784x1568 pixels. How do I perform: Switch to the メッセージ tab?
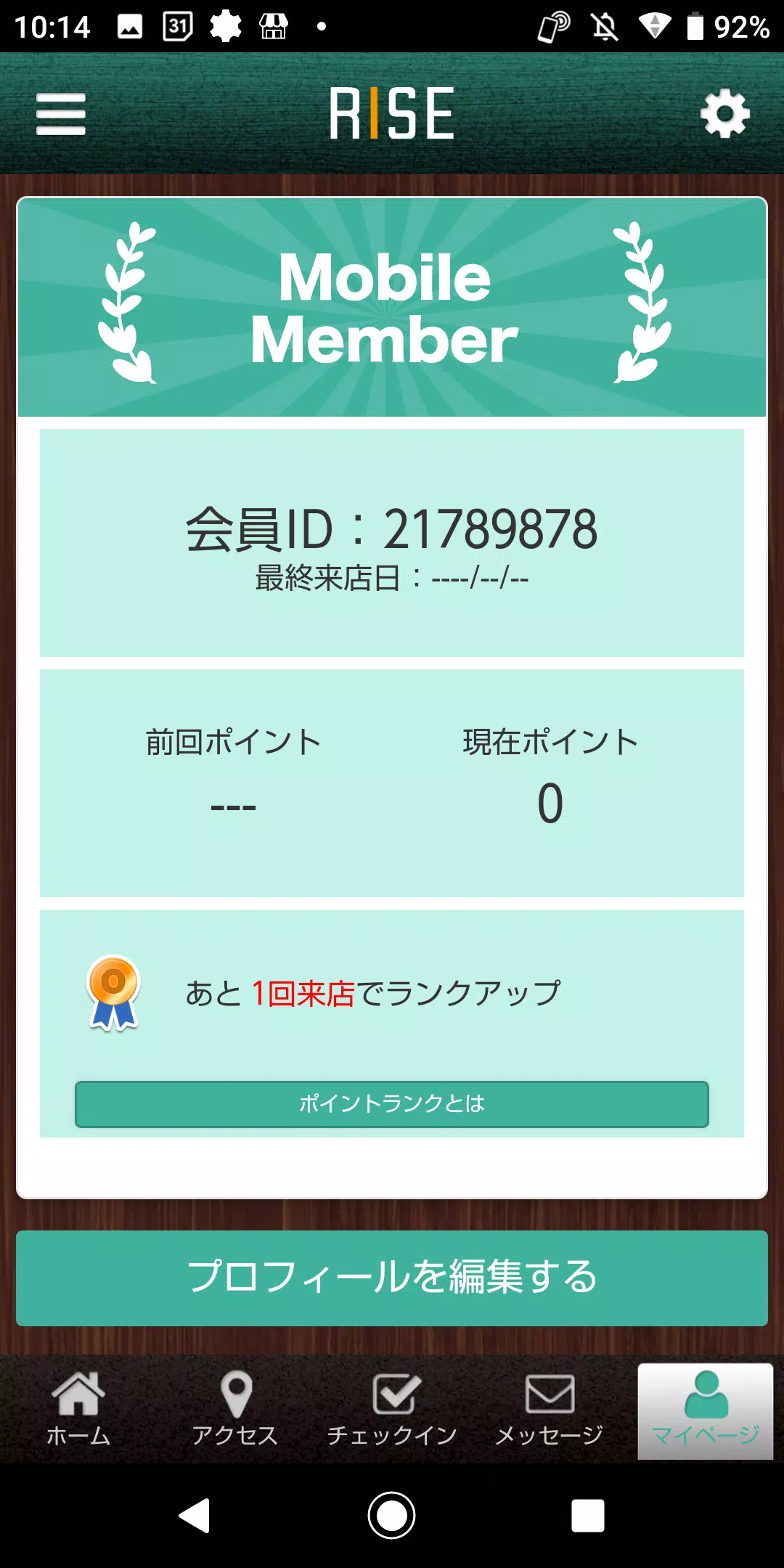[x=549, y=1410]
